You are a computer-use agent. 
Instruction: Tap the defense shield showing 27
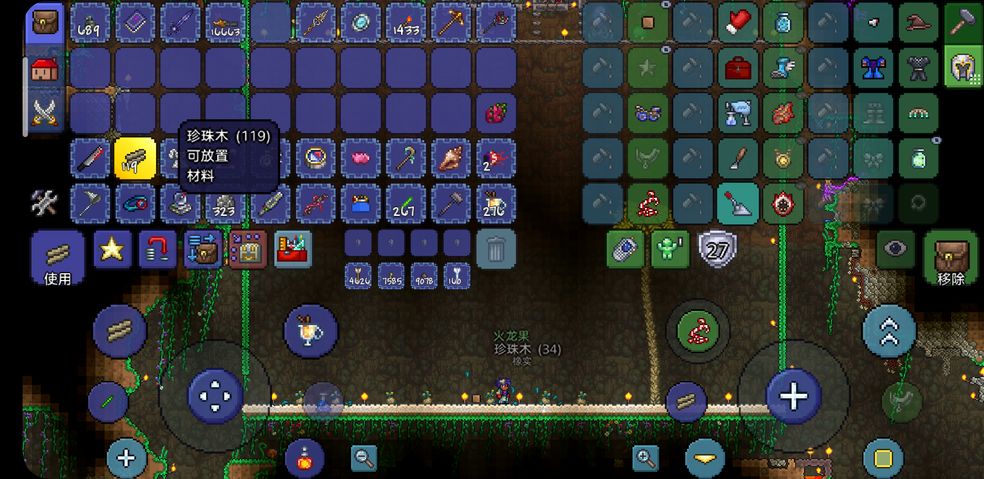(716, 250)
